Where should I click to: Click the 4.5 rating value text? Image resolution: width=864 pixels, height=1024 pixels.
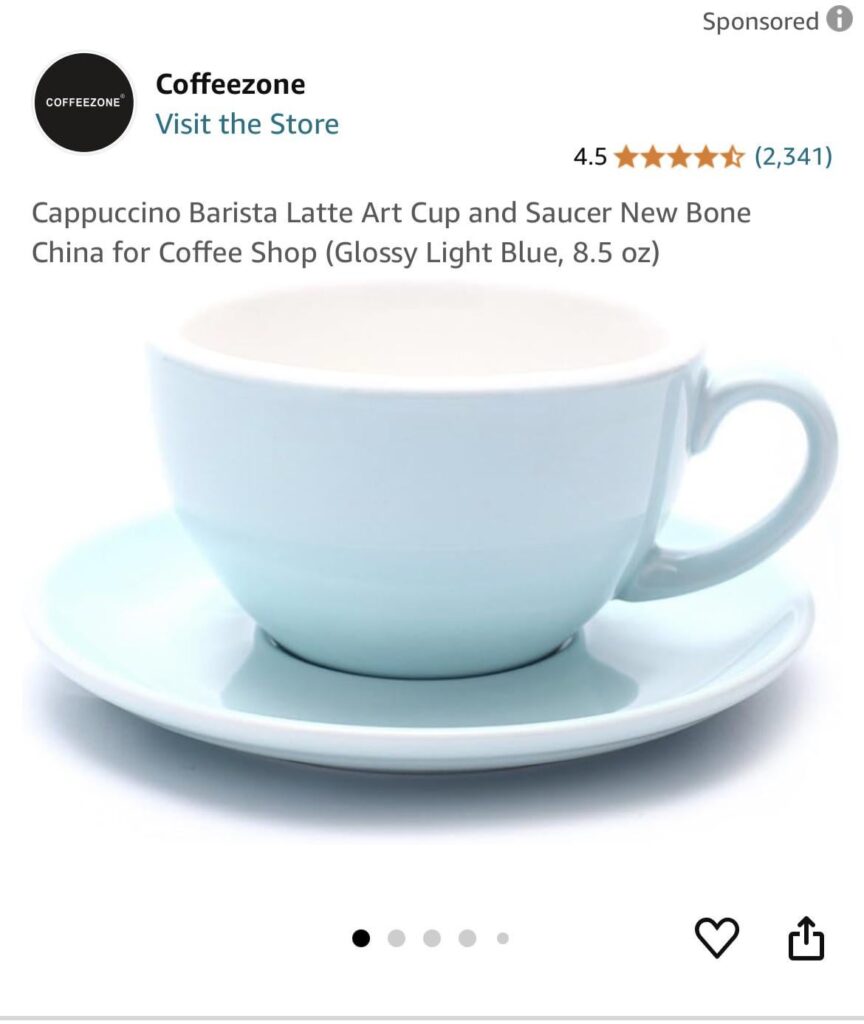pos(590,156)
